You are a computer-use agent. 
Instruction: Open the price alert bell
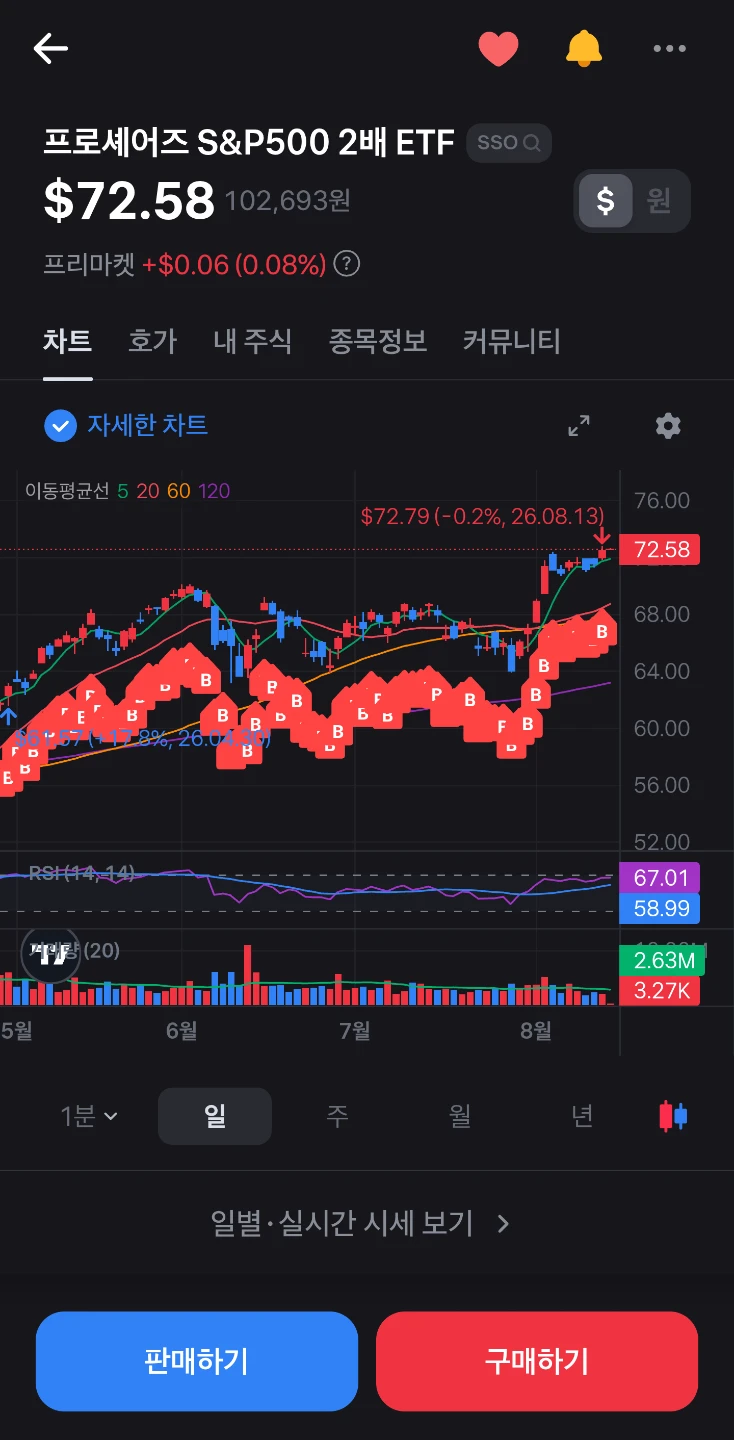click(584, 48)
